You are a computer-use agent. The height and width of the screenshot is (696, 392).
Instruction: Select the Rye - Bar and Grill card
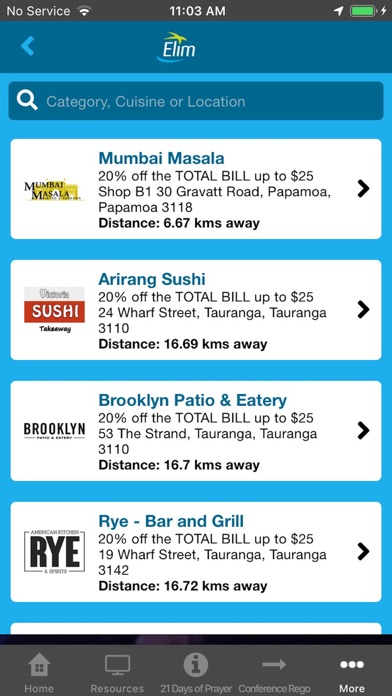[x=196, y=552]
